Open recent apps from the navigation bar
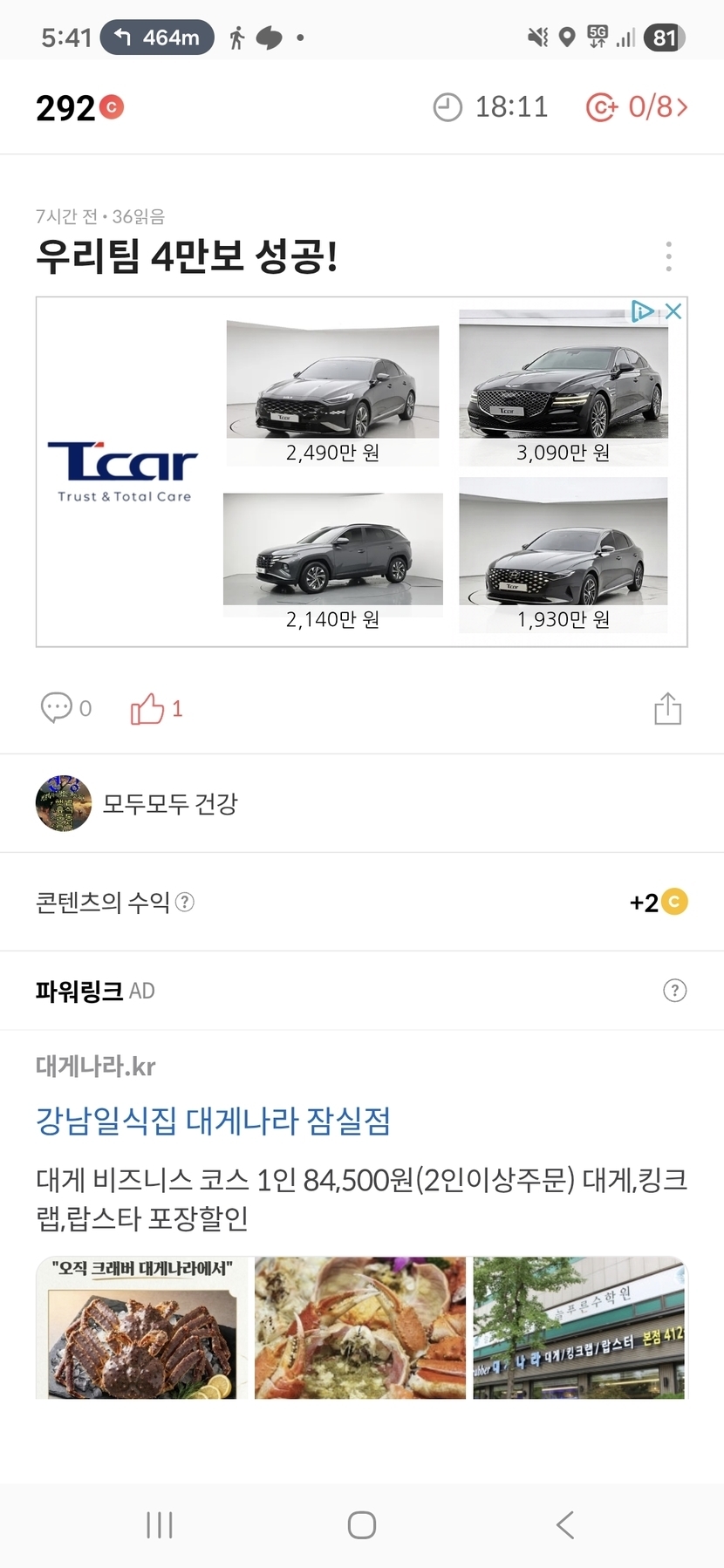 click(x=160, y=1524)
